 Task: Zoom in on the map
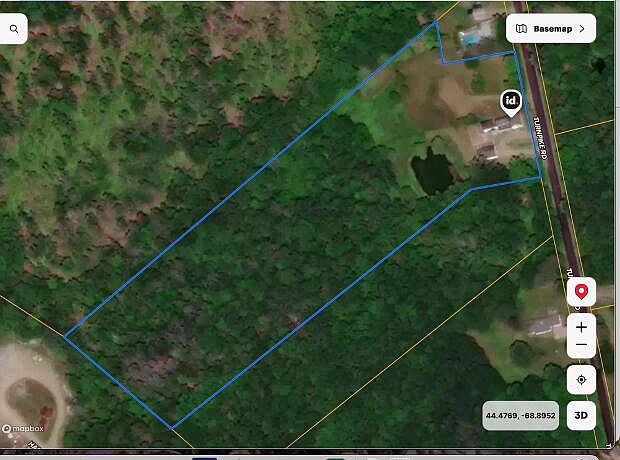coord(581,326)
